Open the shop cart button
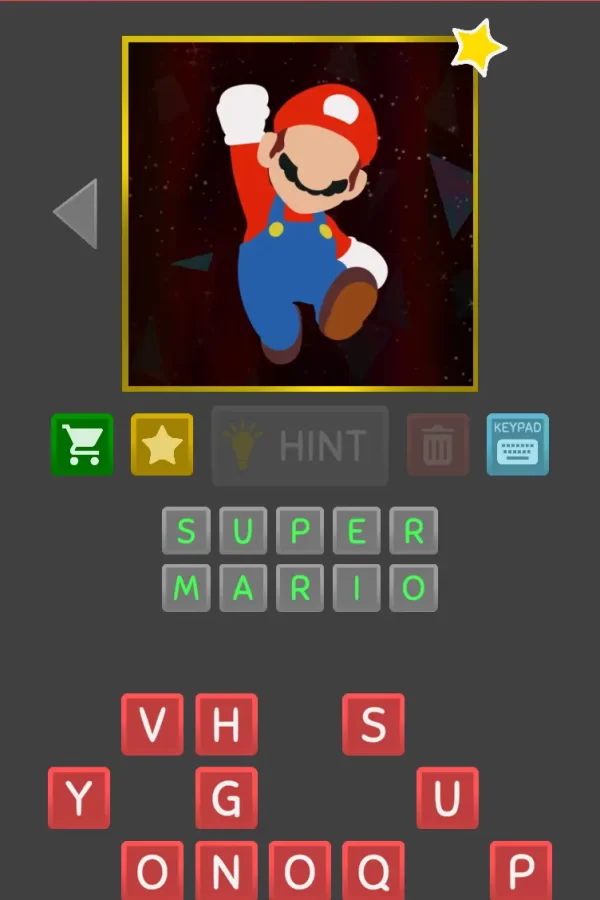 (82, 444)
